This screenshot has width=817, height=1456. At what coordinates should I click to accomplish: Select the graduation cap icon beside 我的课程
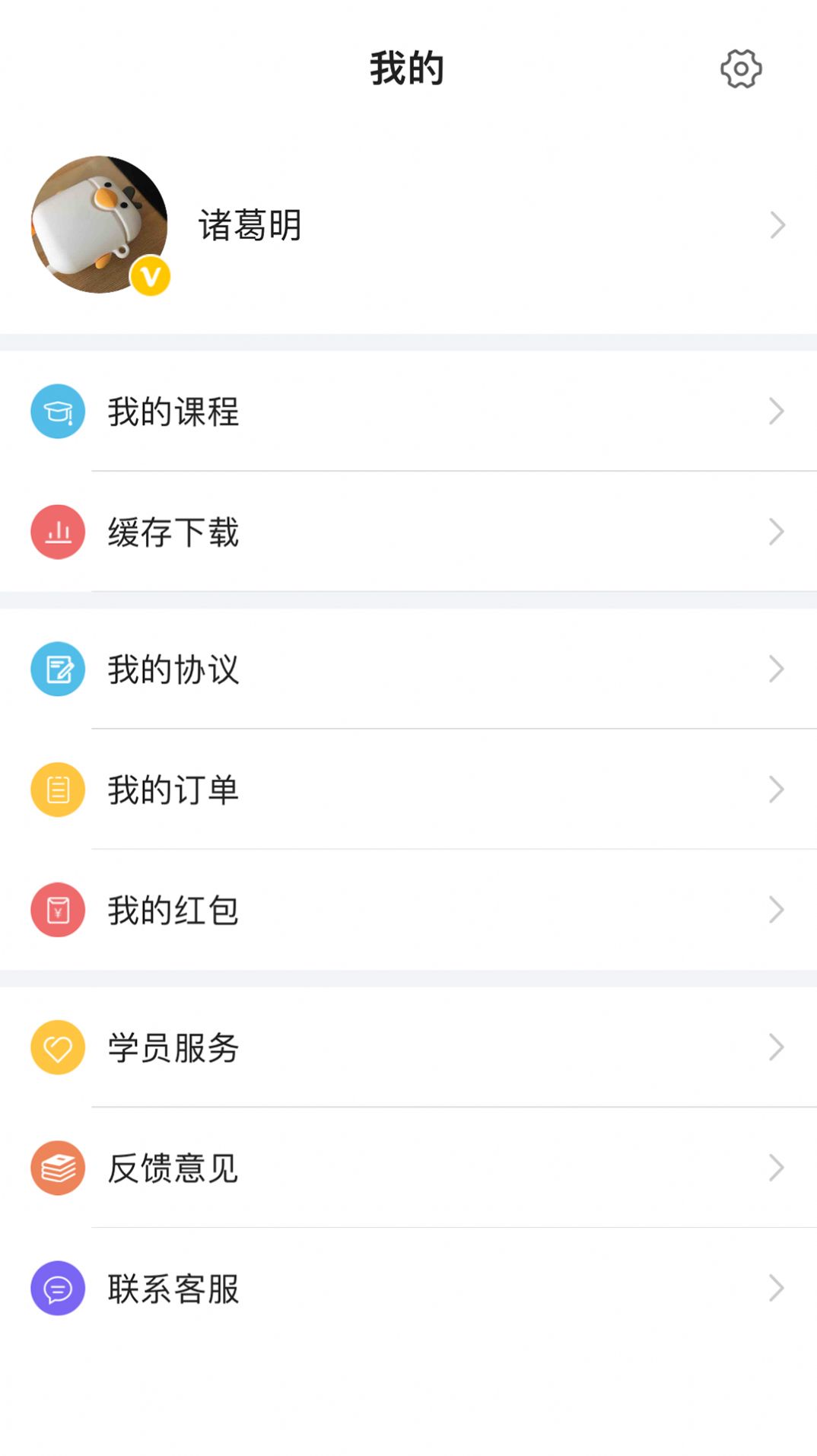click(57, 412)
